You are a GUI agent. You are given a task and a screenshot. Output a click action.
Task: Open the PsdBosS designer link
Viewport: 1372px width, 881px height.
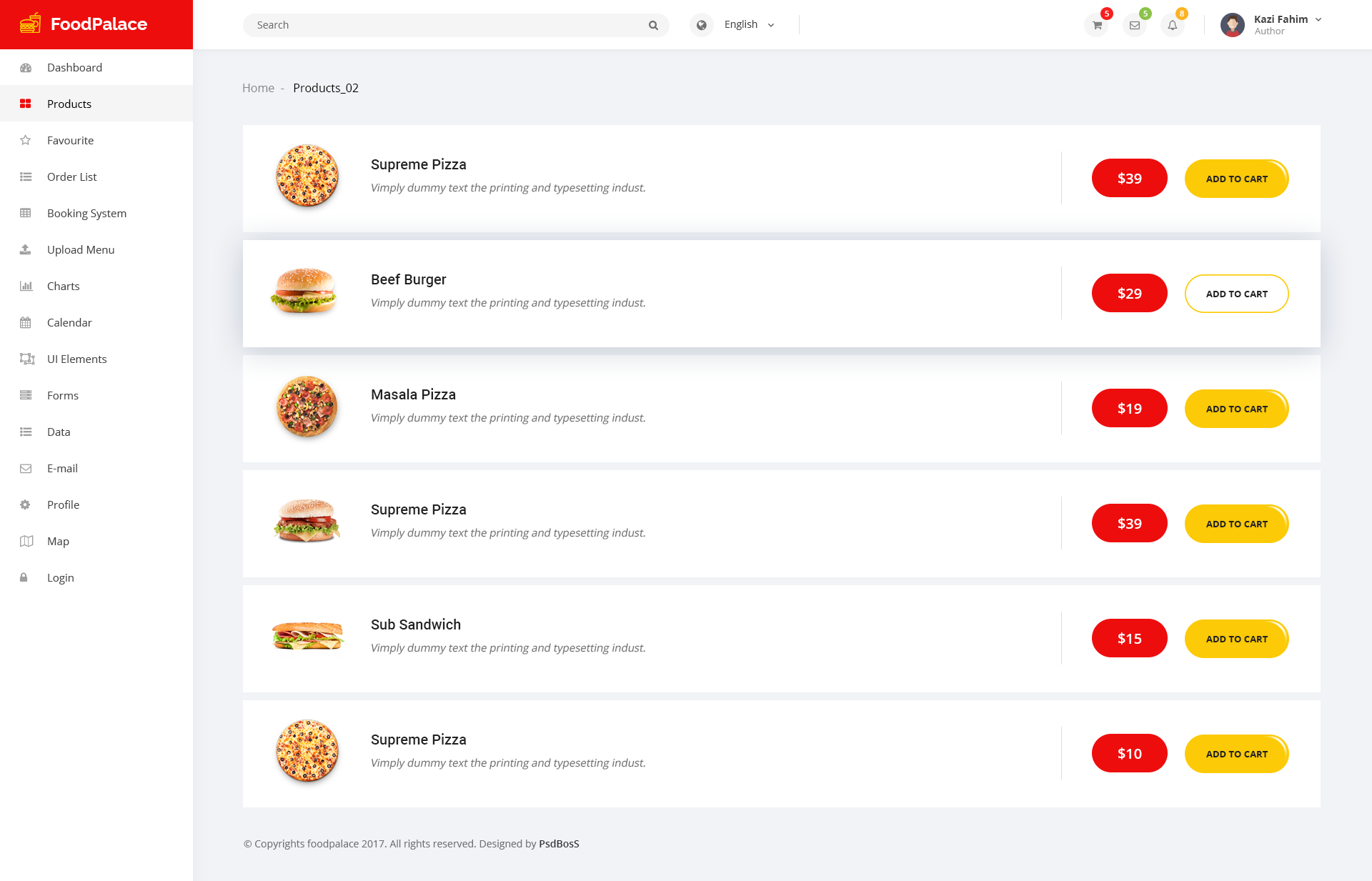[559, 844]
